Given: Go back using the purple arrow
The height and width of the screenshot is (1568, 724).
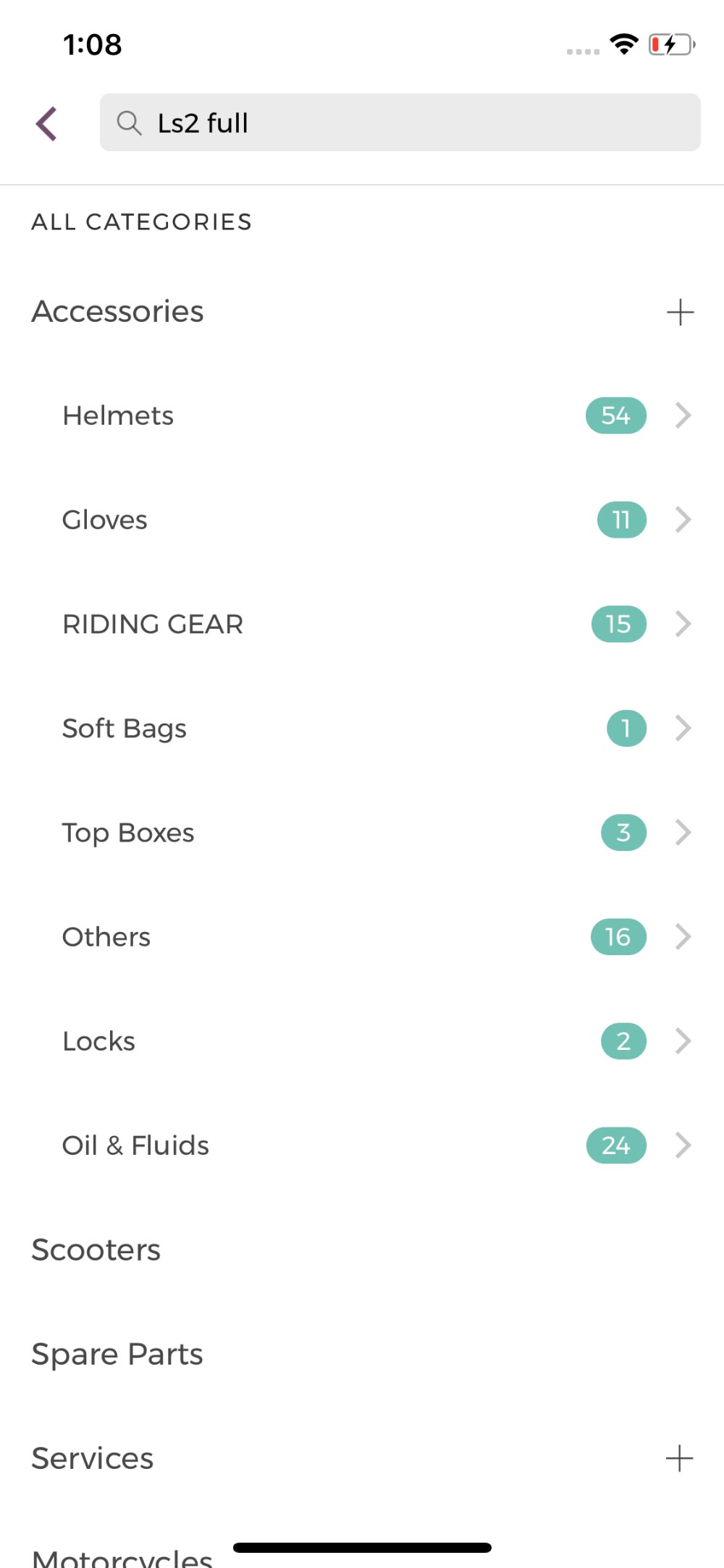Looking at the screenshot, I should point(46,123).
